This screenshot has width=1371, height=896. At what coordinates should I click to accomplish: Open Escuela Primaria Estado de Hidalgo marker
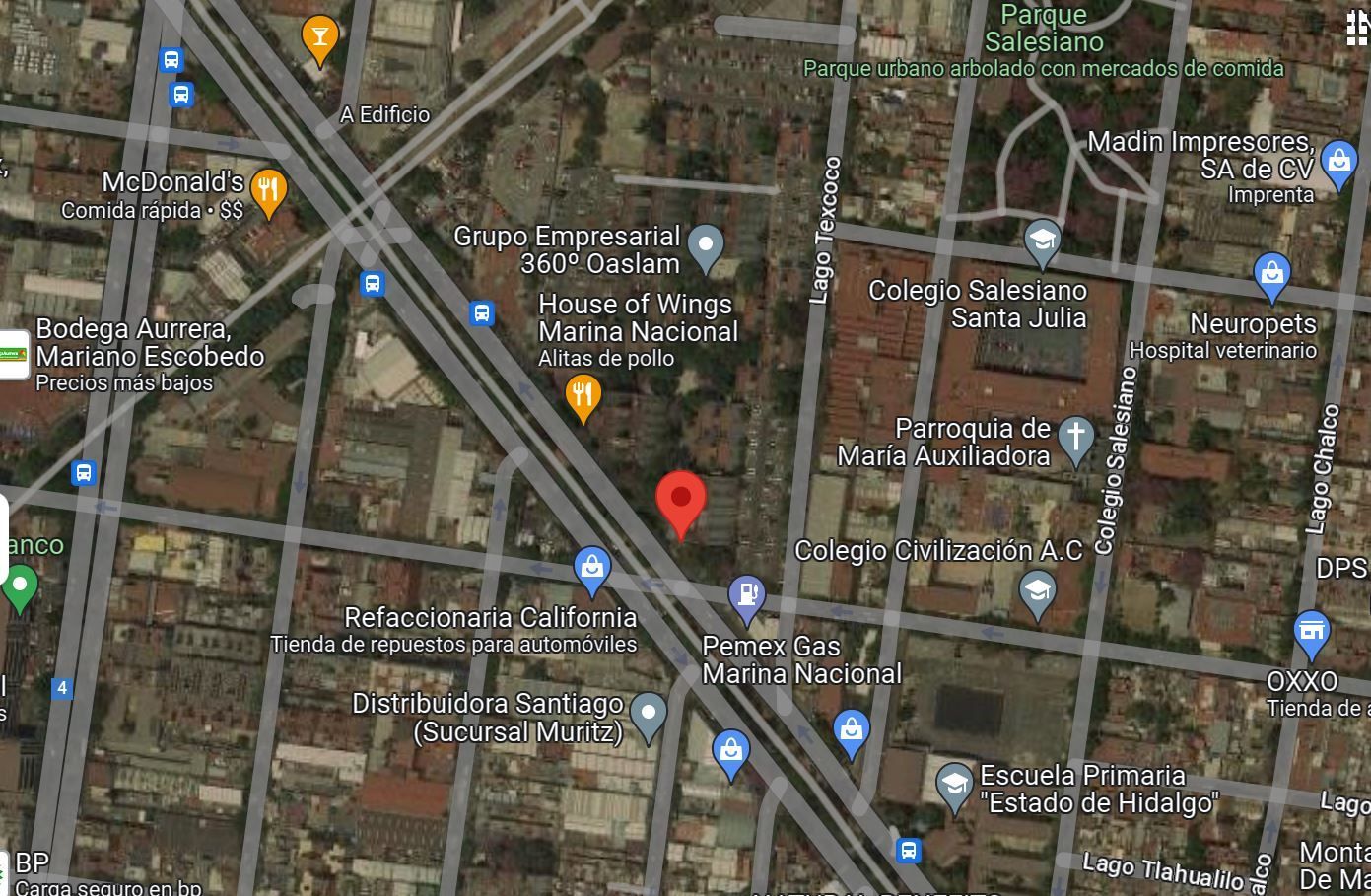point(954,788)
